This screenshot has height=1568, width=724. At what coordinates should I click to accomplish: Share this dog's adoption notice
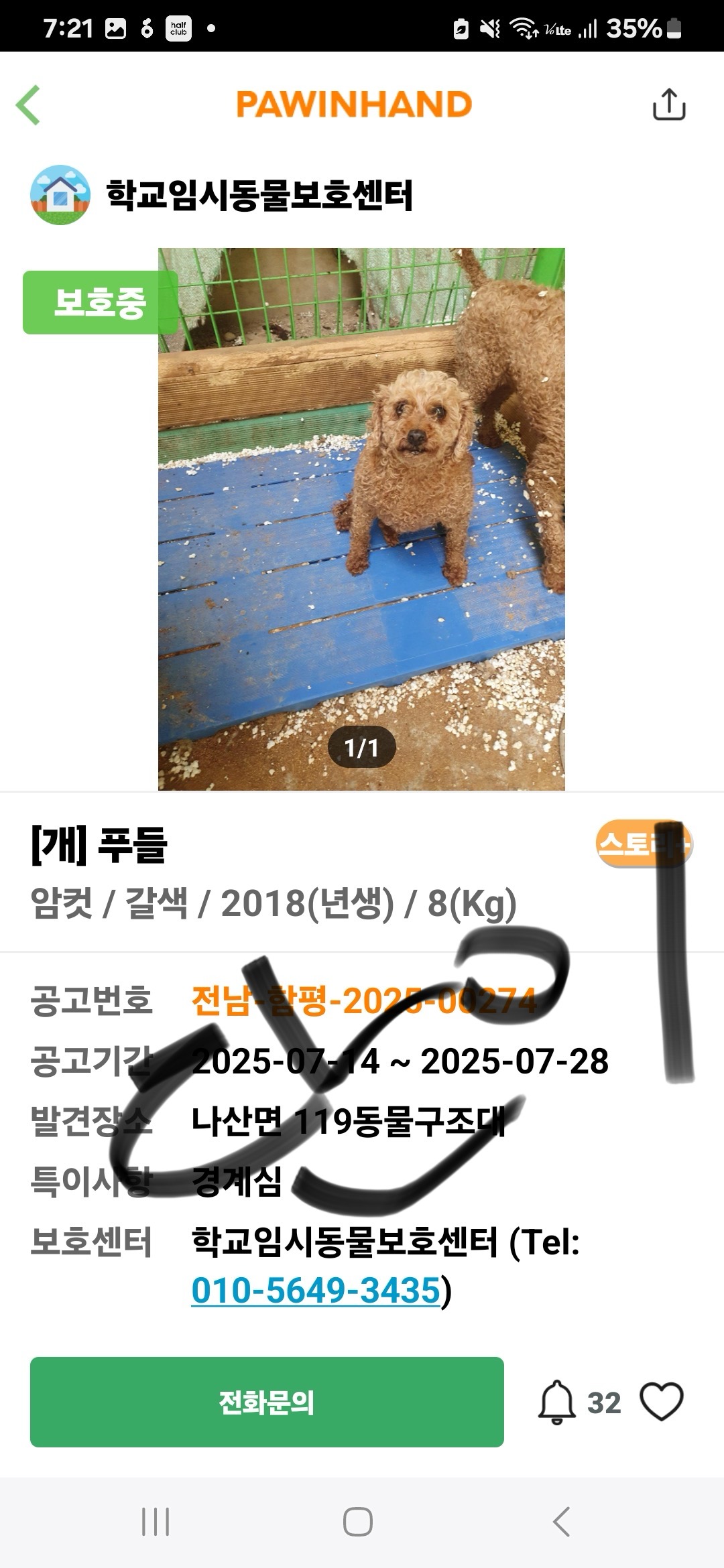(x=668, y=105)
